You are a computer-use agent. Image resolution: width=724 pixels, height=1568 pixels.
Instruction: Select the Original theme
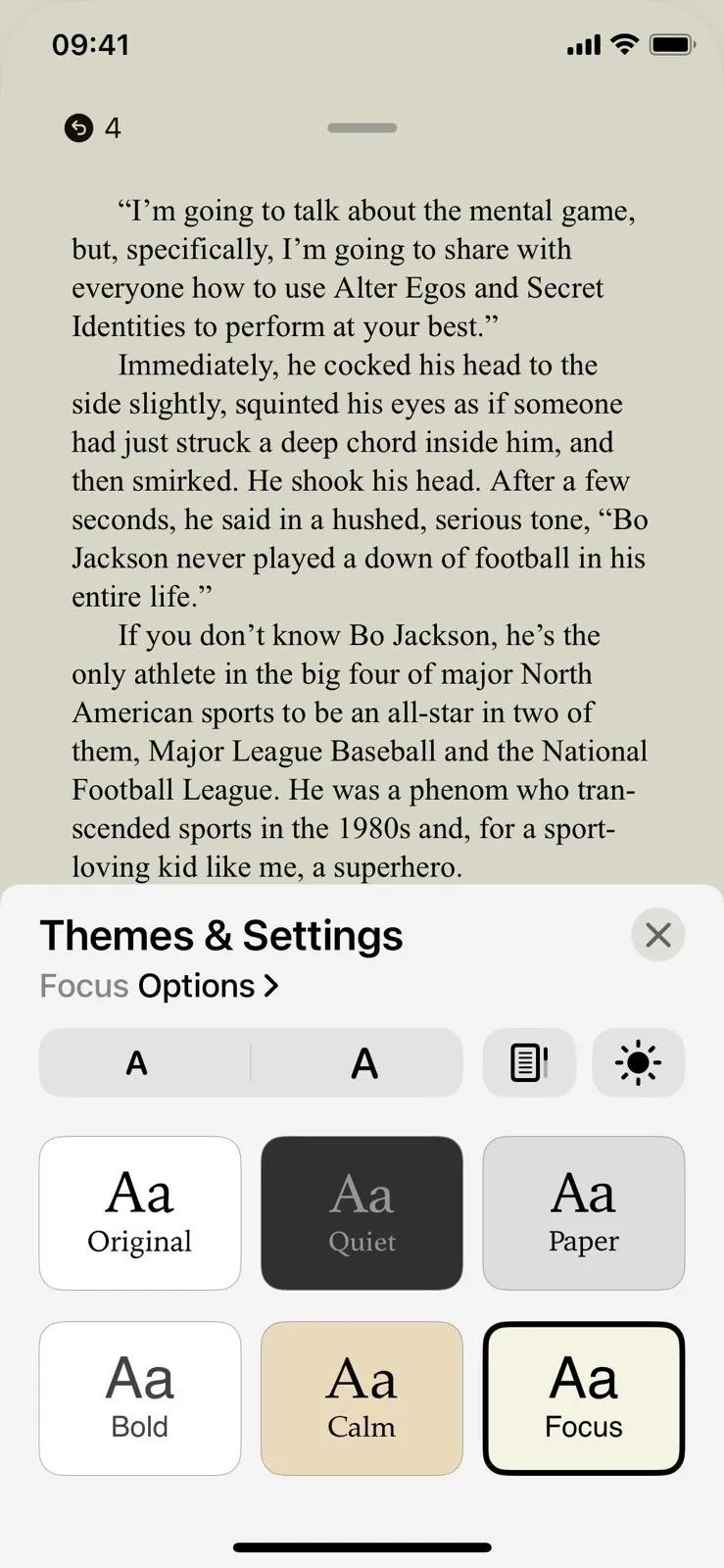coord(140,1213)
